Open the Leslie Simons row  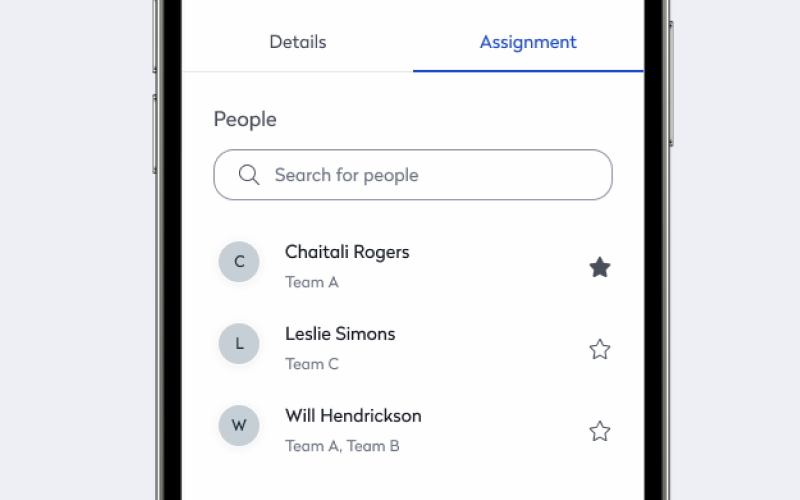pyautogui.click(x=340, y=335)
